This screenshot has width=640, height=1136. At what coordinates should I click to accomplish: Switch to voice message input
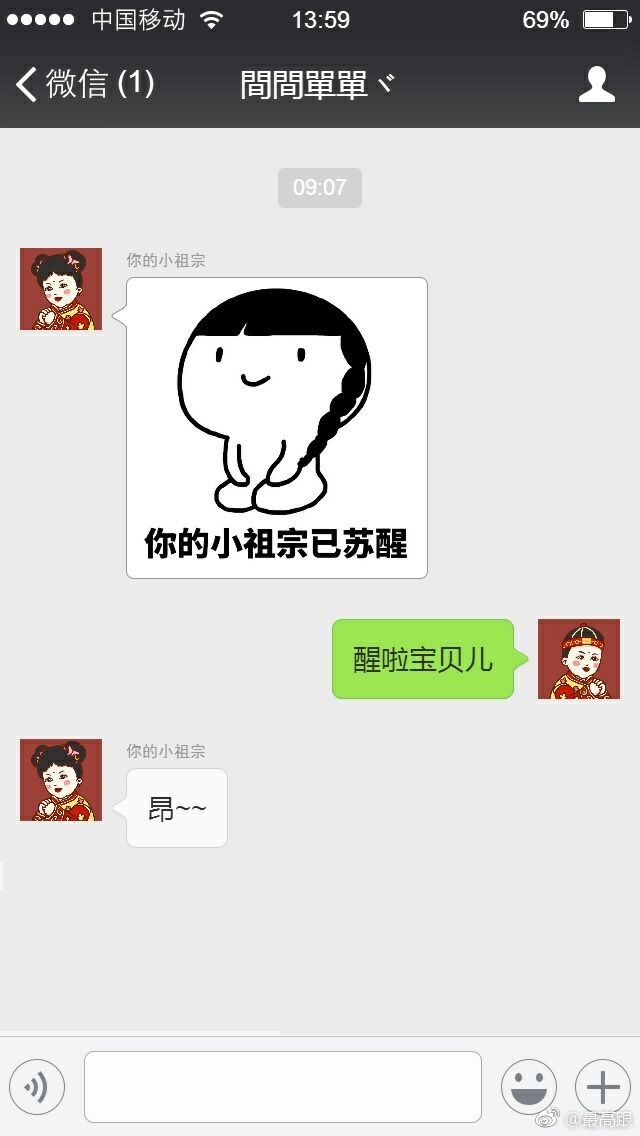pyautogui.click(x=37, y=1087)
